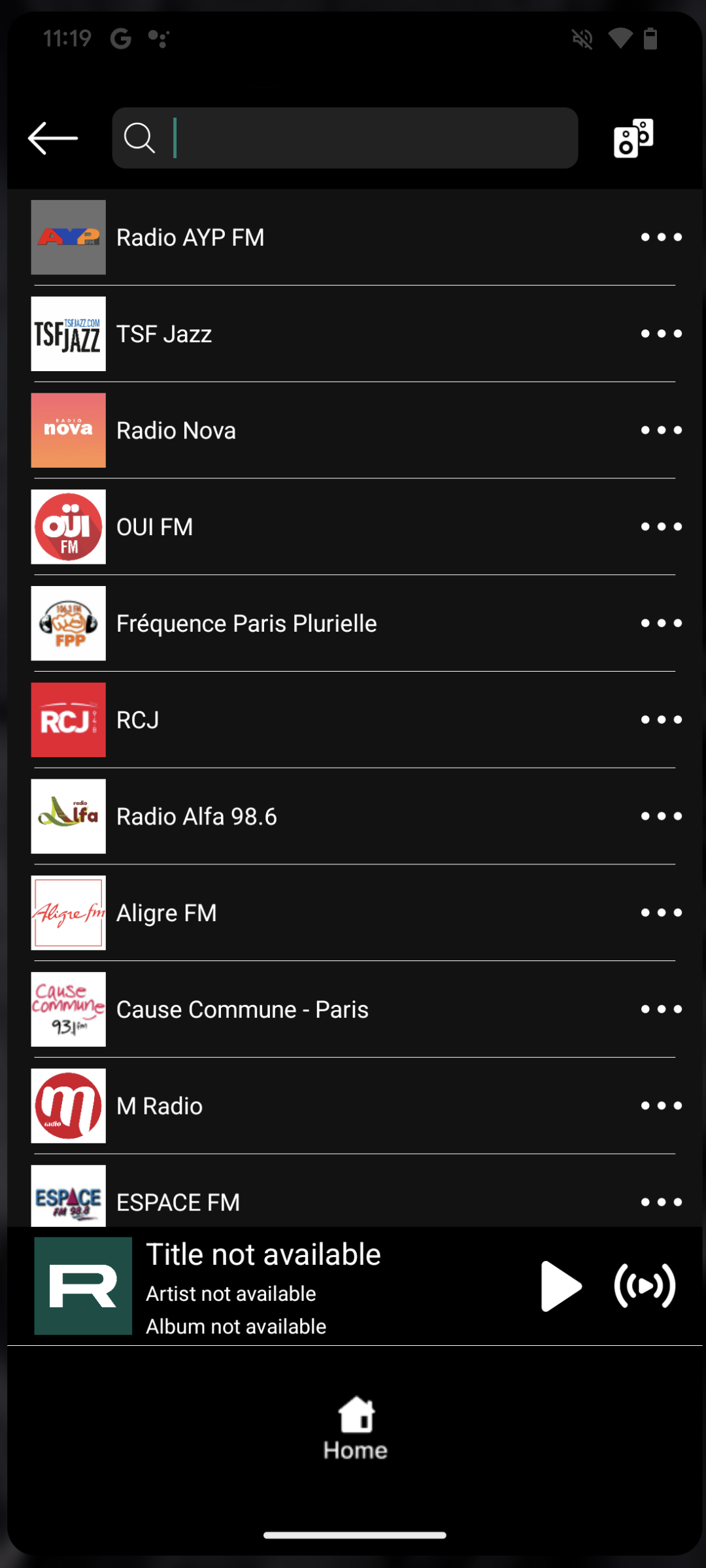Viewport: 706px width, 1568px height.
Task: Focus the station search field
Action: pyautogui.click(x=345, y=138)
